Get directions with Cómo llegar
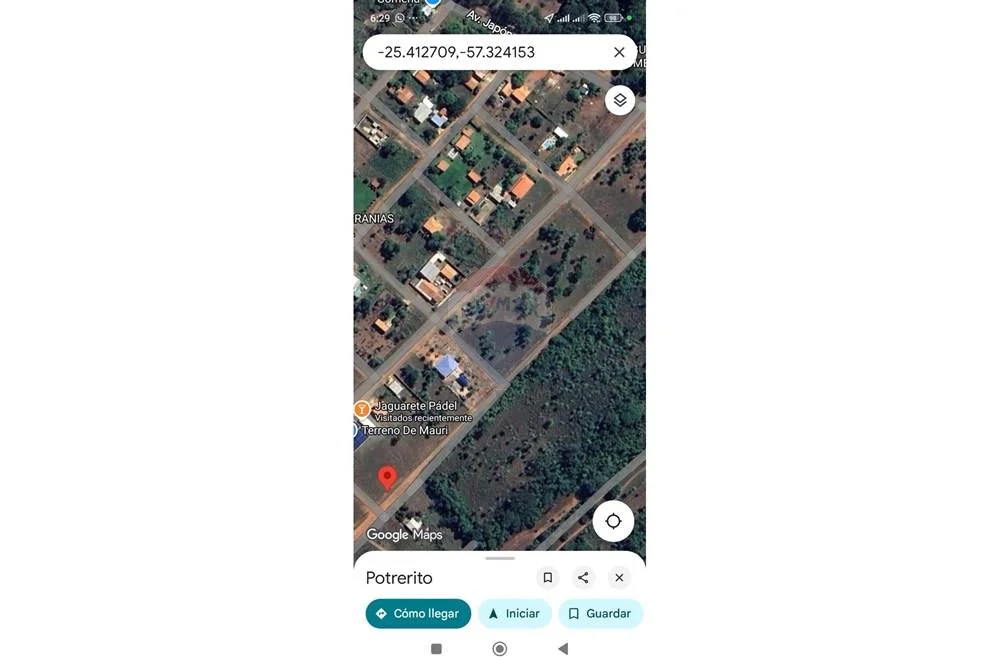Screen dimensions: 1000x667 click(x=418, y=614)
